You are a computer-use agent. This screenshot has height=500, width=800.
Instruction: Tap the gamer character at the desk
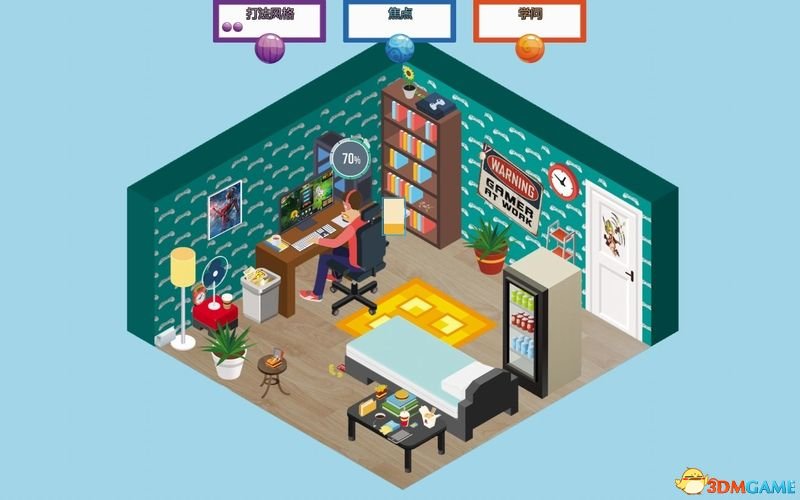345,247
